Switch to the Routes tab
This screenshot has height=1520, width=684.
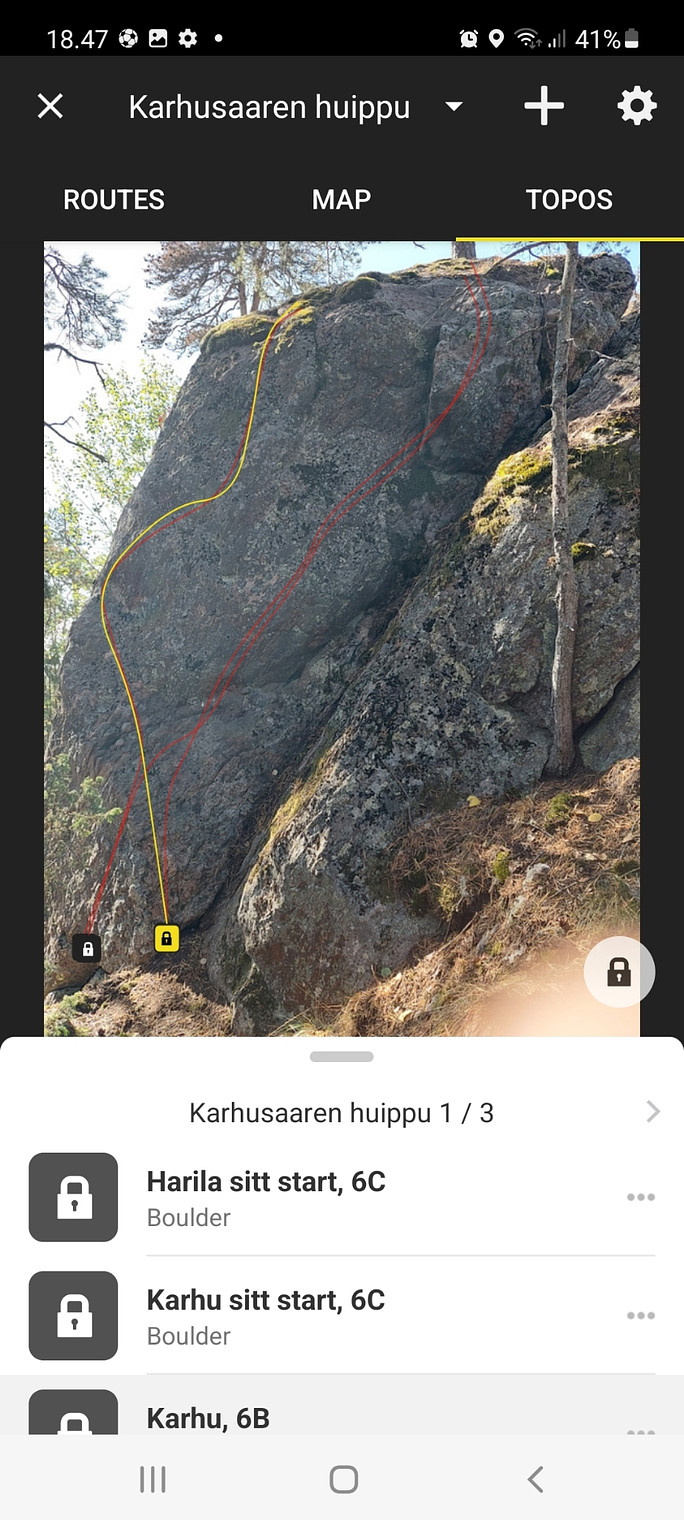click(114, 199)
